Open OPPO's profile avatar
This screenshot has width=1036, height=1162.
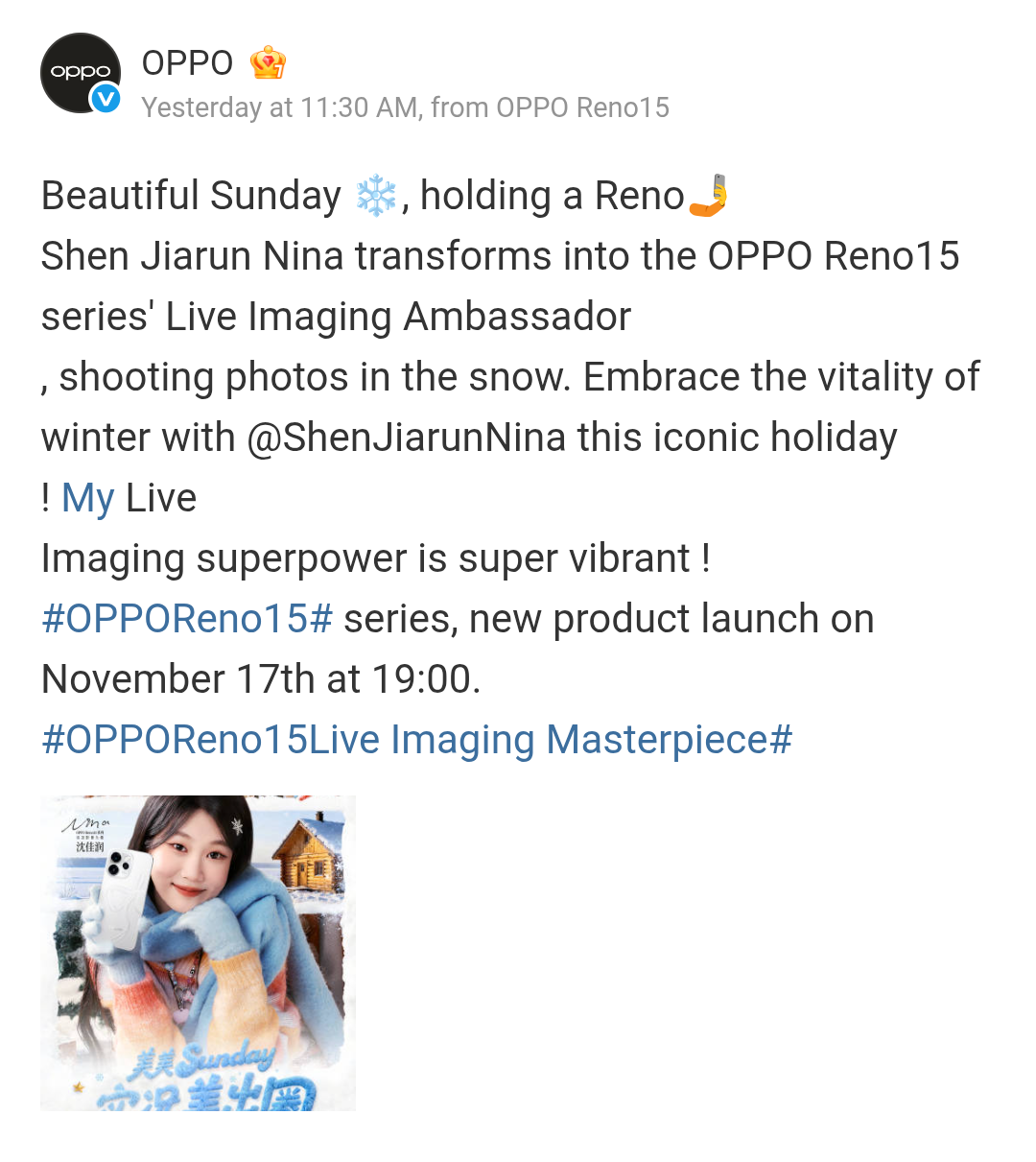click(x=81, y=73)
